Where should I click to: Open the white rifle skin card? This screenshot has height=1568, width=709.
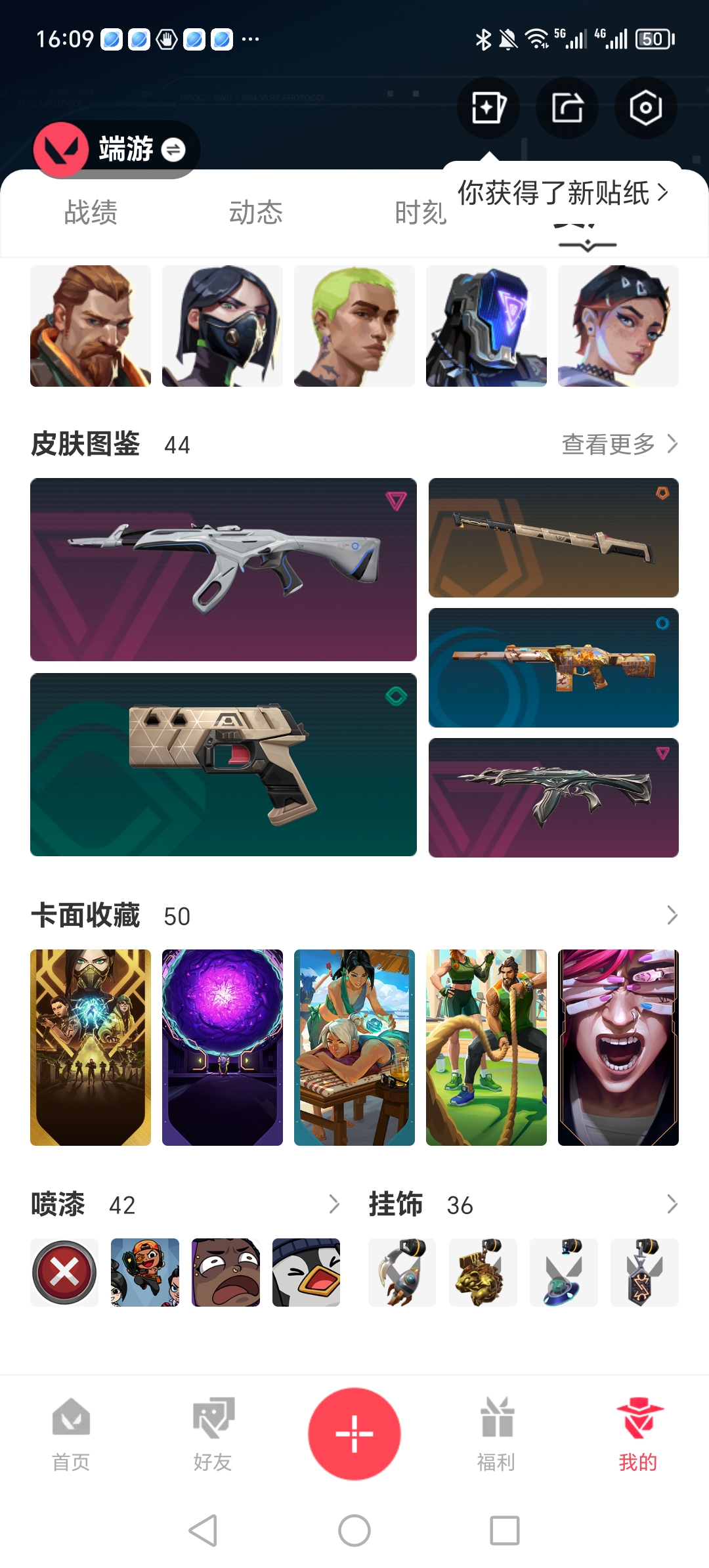(223, 569)
